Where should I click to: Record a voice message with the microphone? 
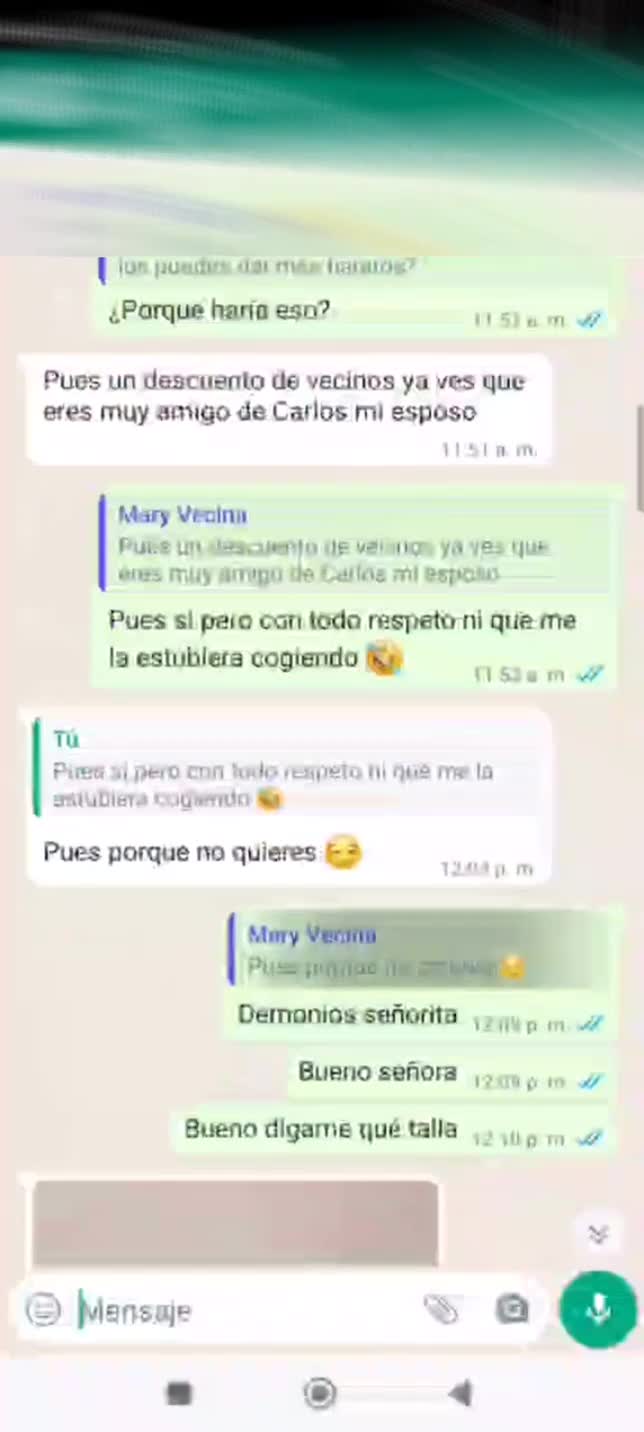pos(598,1309)
